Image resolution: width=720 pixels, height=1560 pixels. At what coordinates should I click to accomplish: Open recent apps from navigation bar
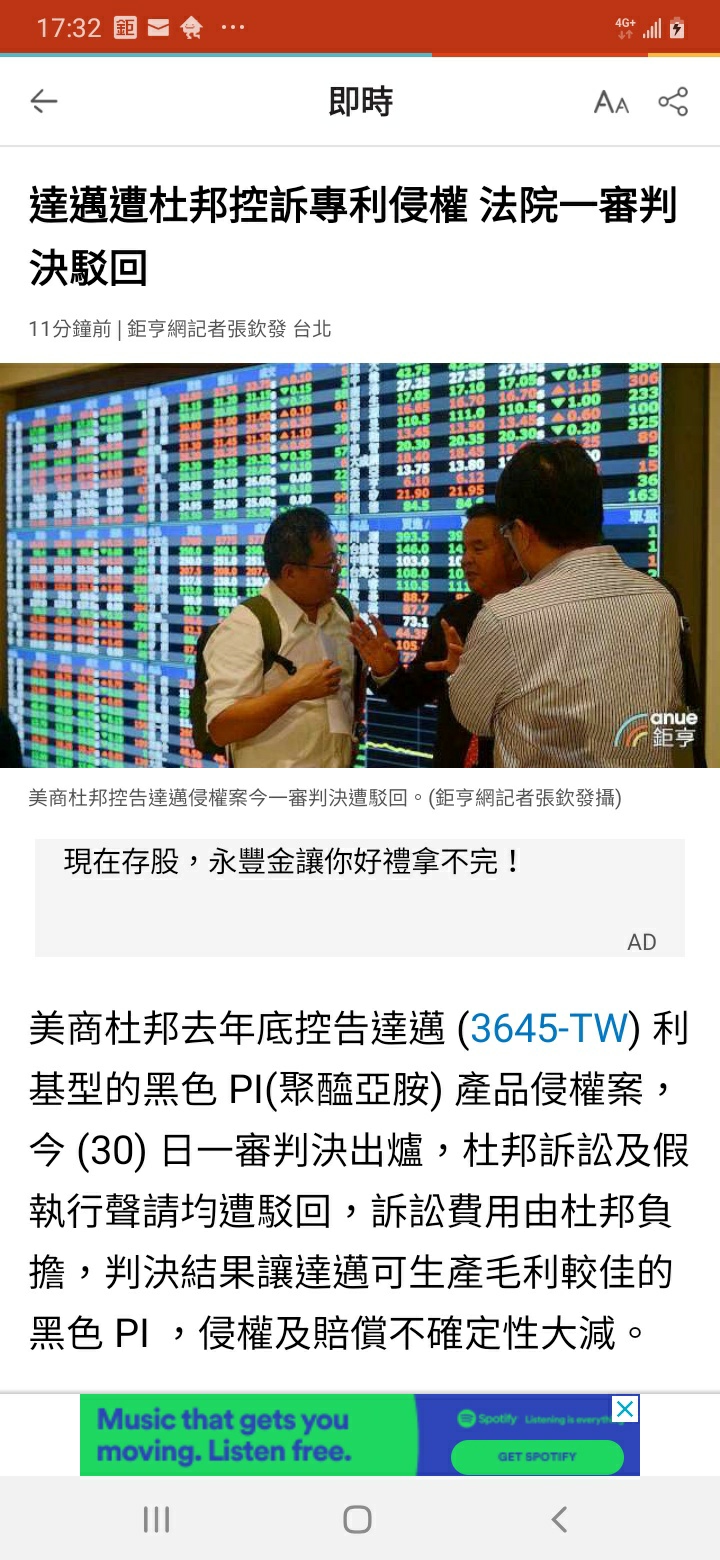(156, 1520)
